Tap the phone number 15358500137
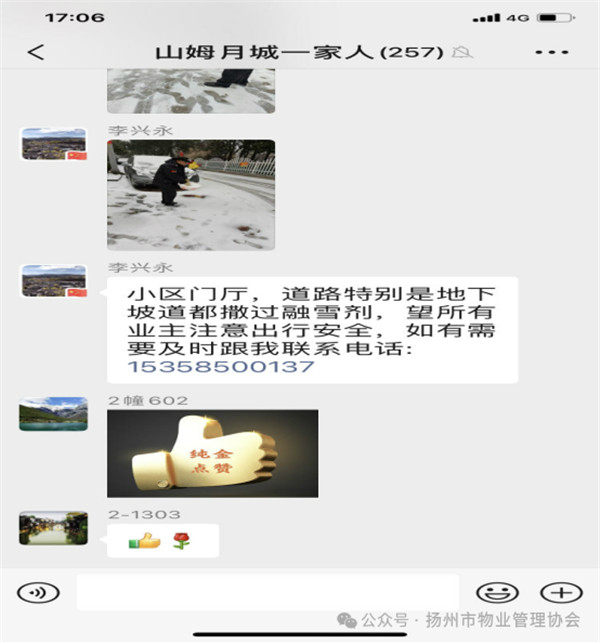Screen dimensions: 600x644 coord(221,367)
